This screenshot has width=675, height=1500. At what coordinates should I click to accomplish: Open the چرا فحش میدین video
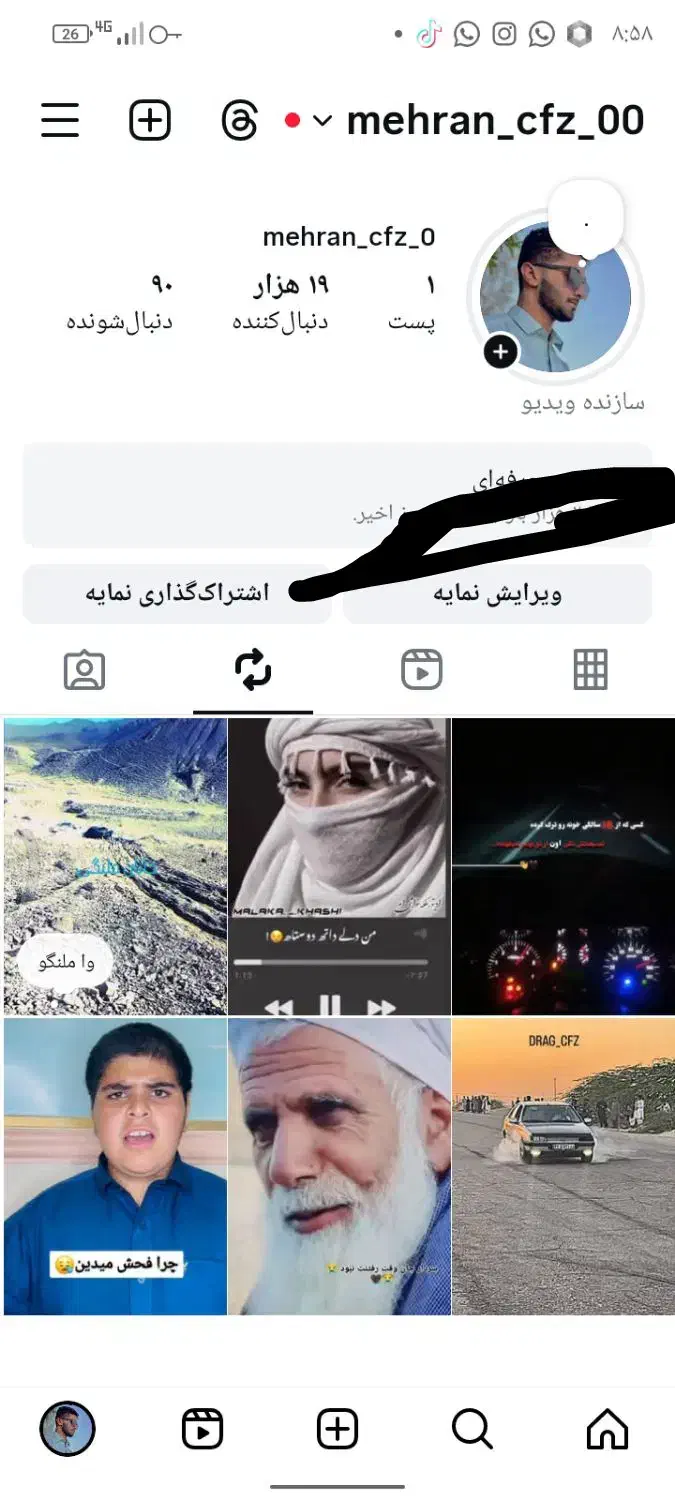click(114, 1166)
